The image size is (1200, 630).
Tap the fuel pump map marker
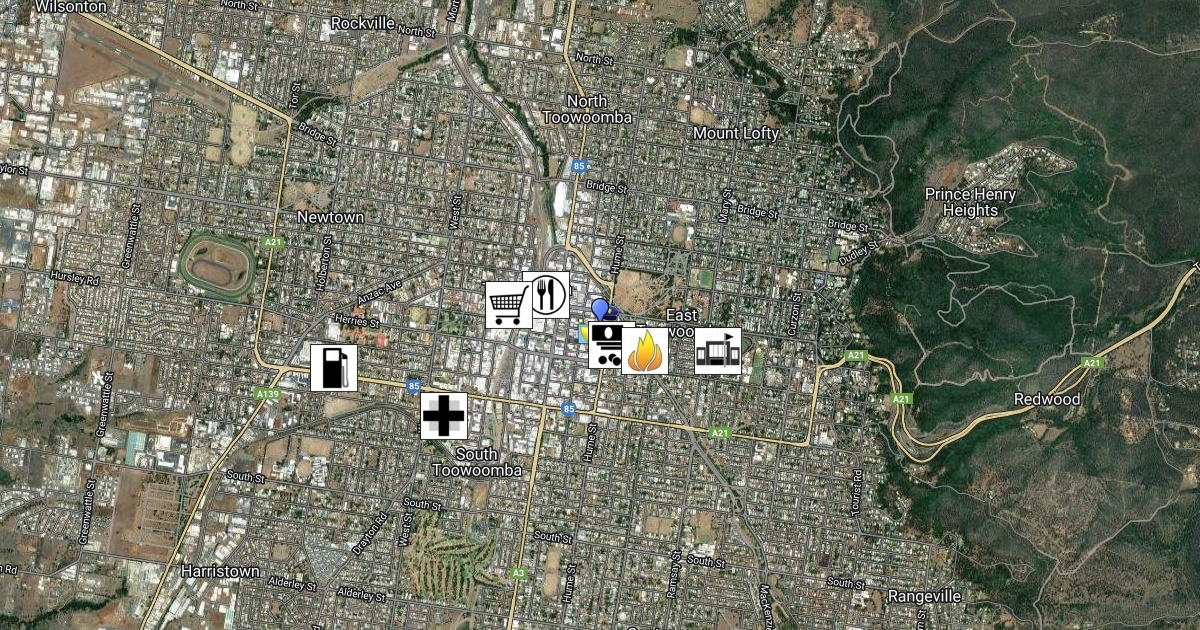(x=333, y=367)
